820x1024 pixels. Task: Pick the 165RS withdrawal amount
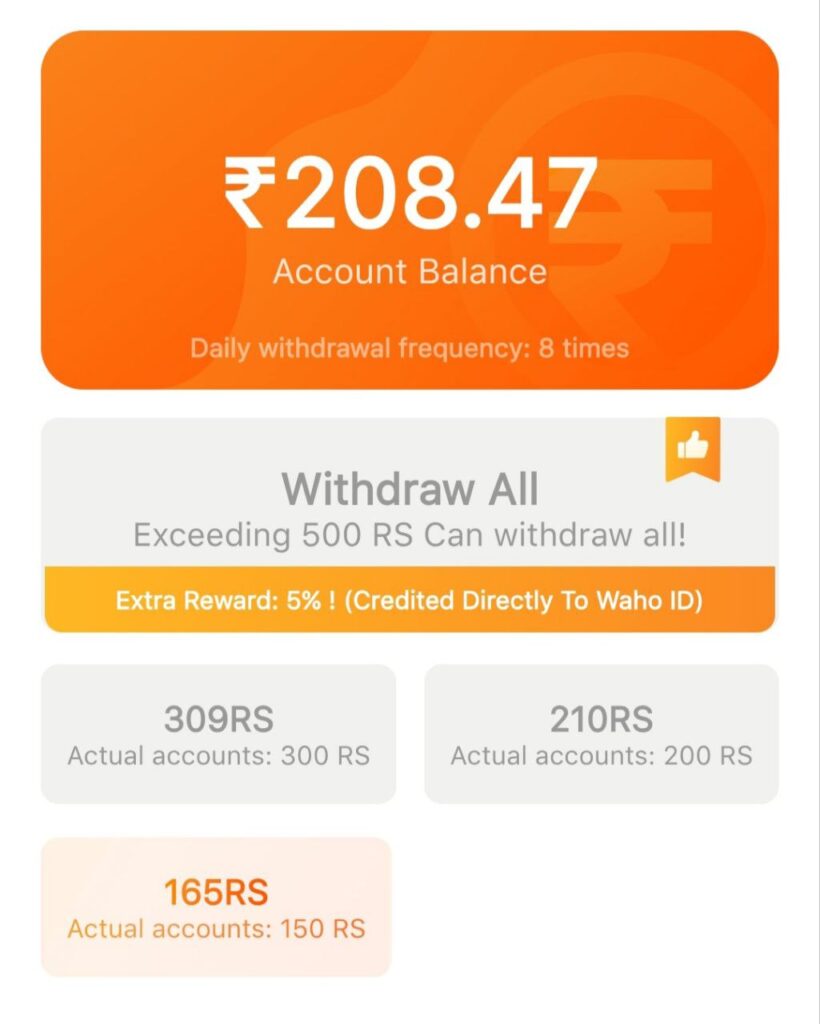point(216,906)
